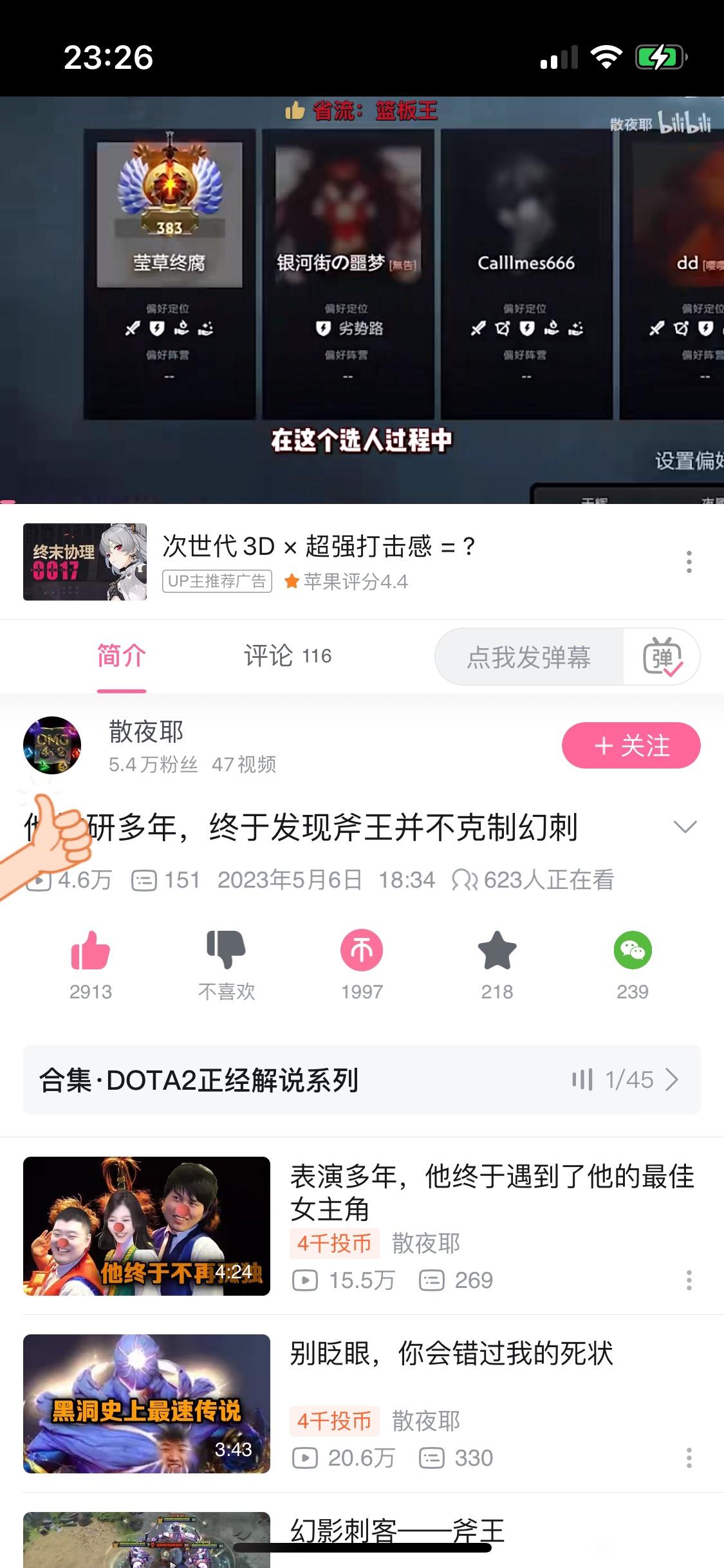View 散夜耶's profile avatar
Viewport: 724px width, 1568px height.
pyautogui.click(x=52, y=745)
